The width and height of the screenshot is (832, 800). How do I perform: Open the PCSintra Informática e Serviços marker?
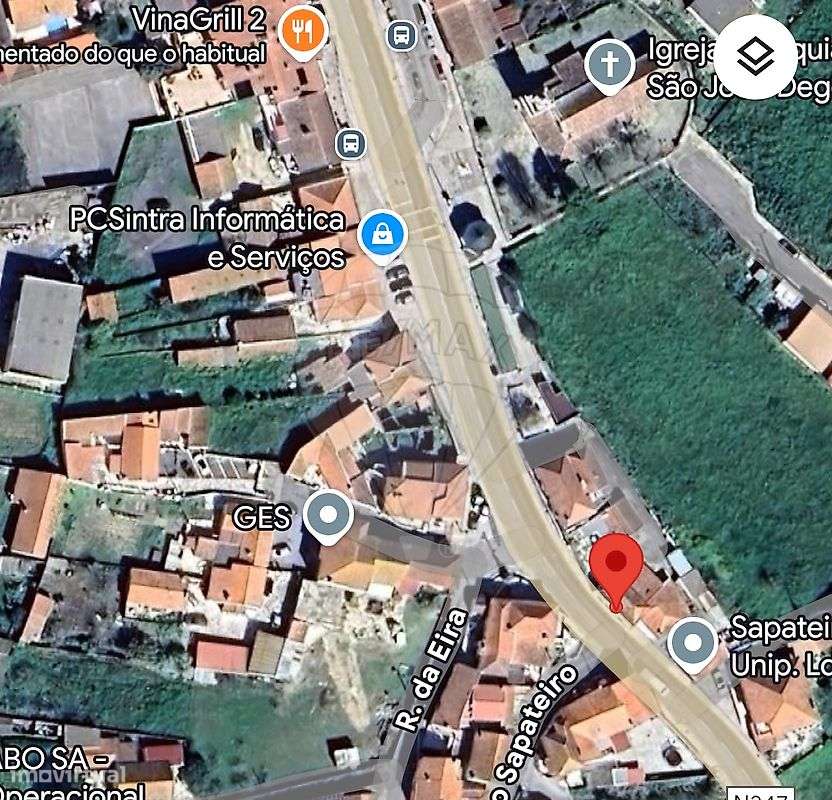click(x=381, y=236)
